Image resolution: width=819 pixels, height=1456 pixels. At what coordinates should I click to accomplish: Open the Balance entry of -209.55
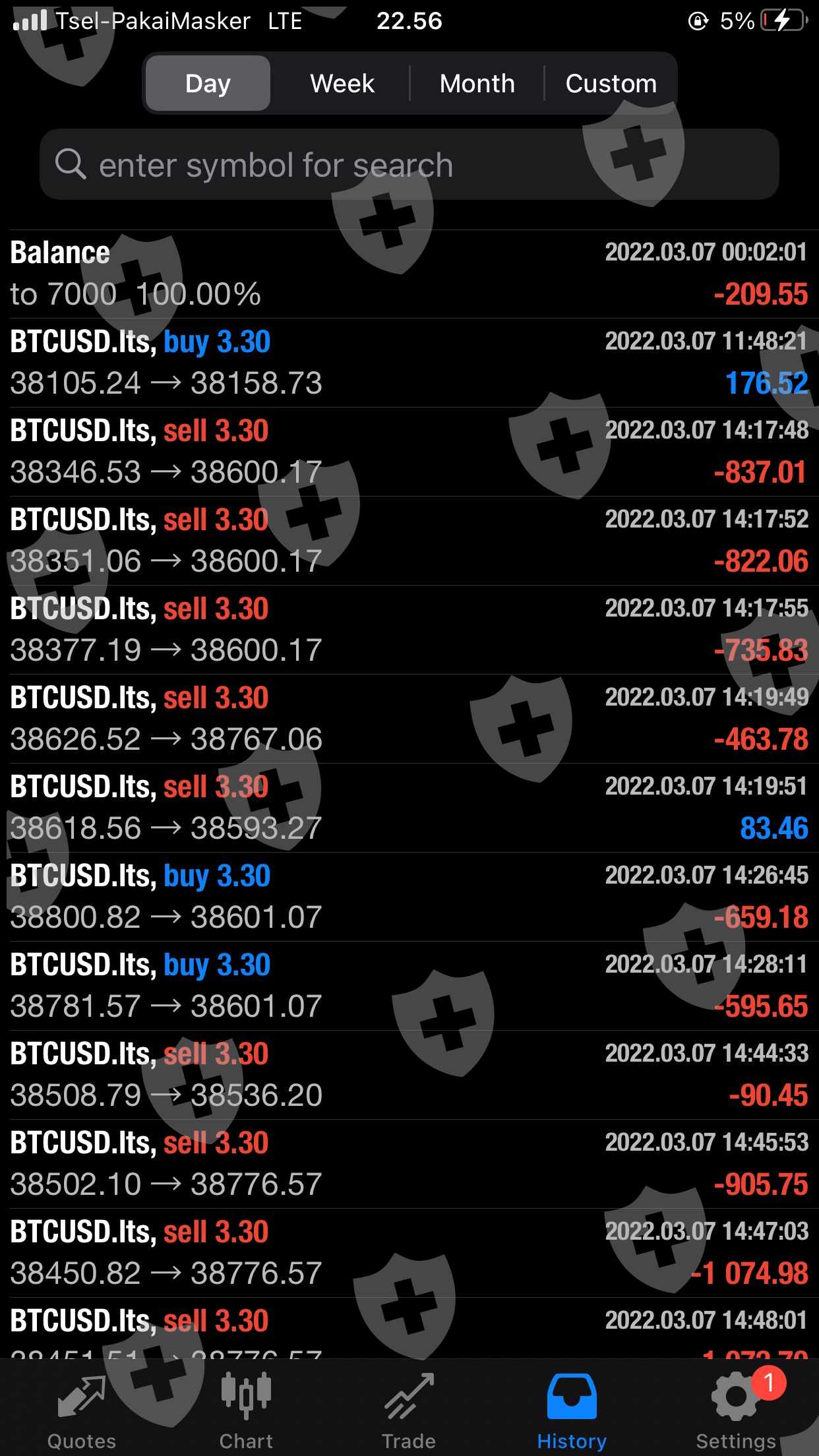point(409,274)
